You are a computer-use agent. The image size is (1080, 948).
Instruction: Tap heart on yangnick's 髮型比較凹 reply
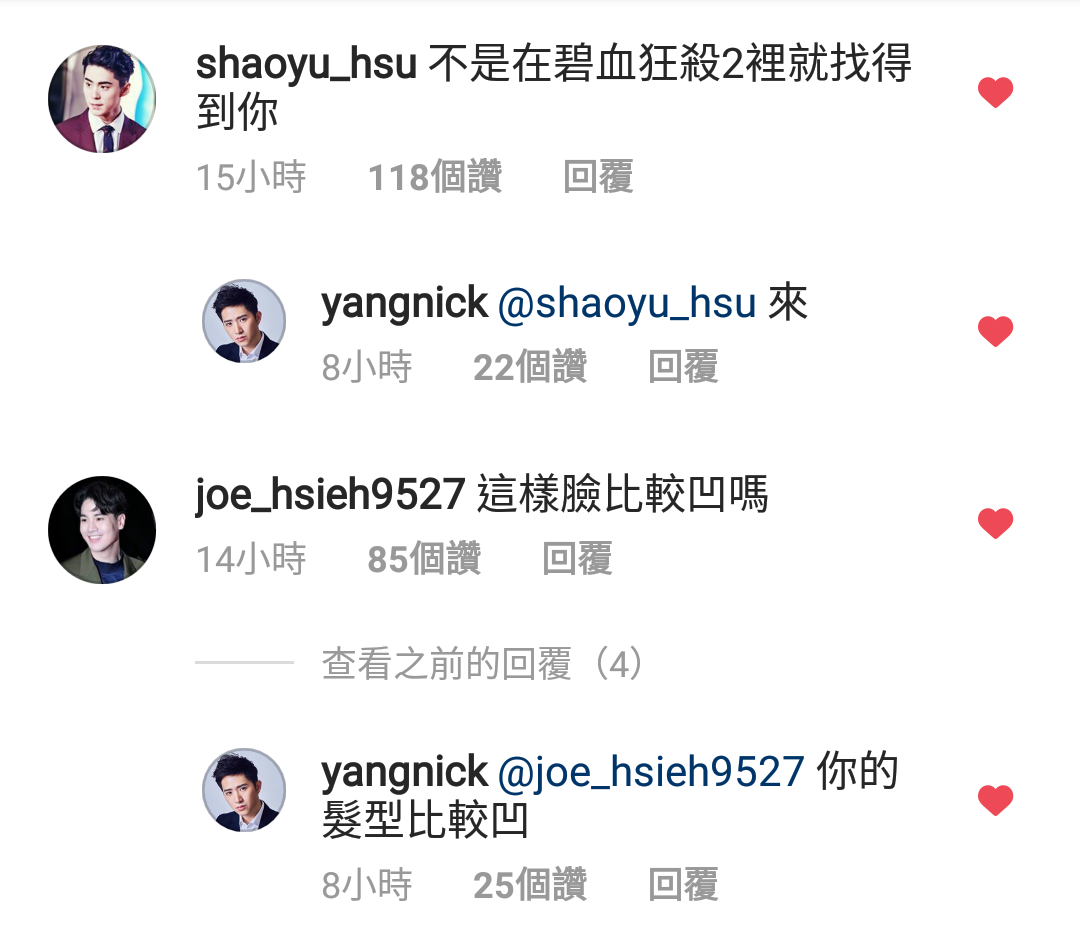(x=995, y=800)
